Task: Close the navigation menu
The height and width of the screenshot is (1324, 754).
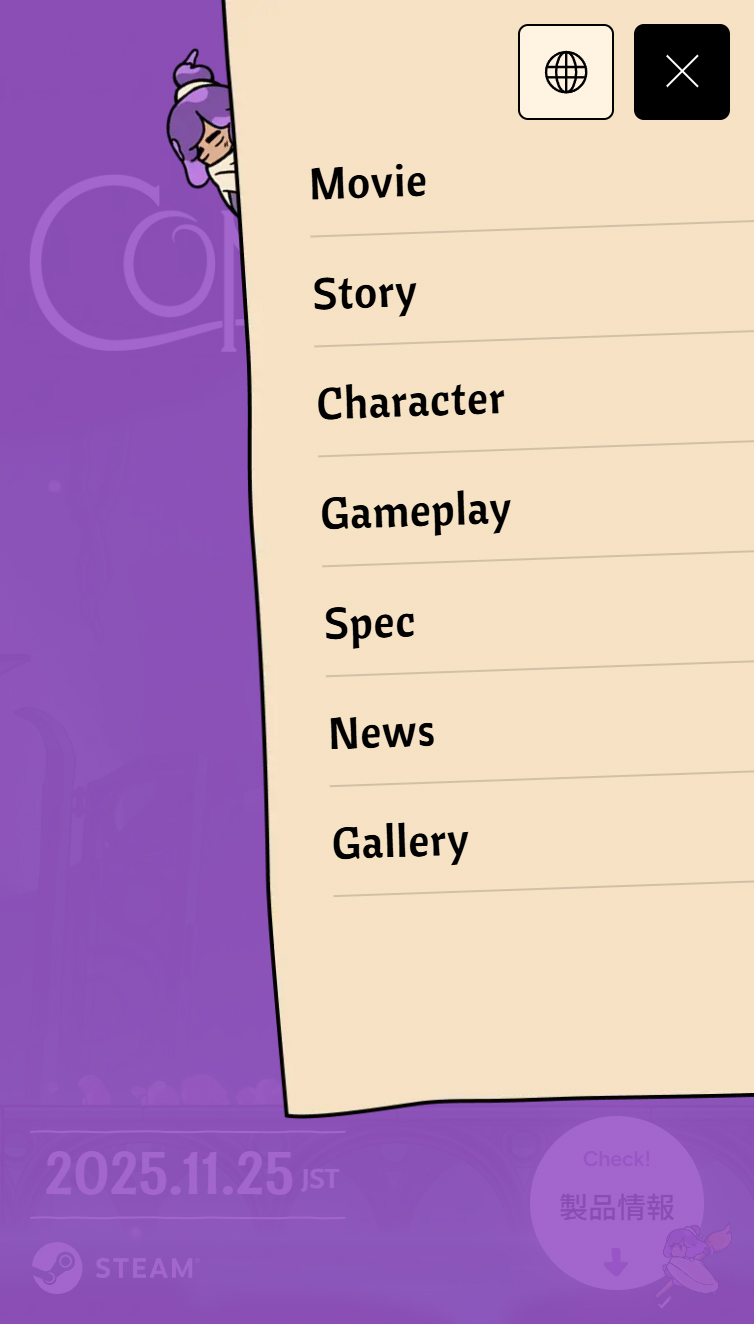Action: click(682, 72)
